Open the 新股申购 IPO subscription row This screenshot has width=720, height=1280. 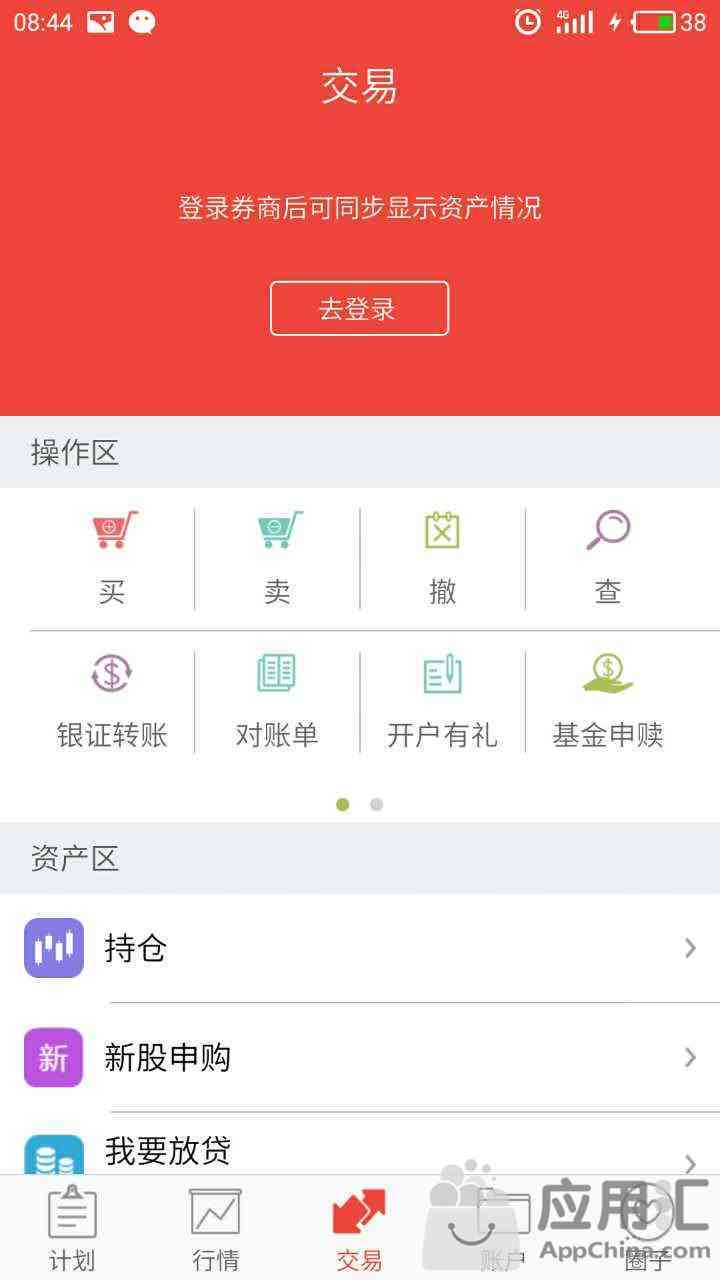[x=360, y=1057]
